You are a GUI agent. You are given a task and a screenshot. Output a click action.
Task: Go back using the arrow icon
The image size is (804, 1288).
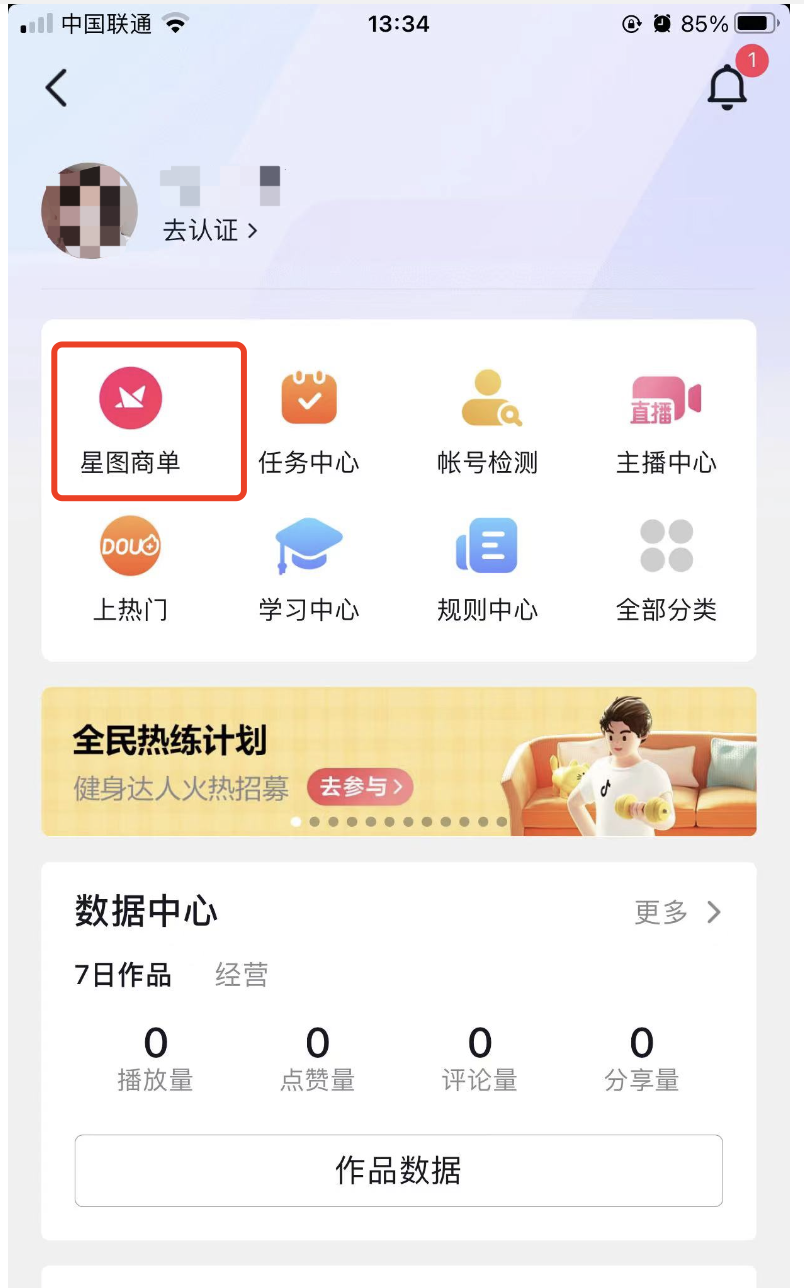pos(57,88)
